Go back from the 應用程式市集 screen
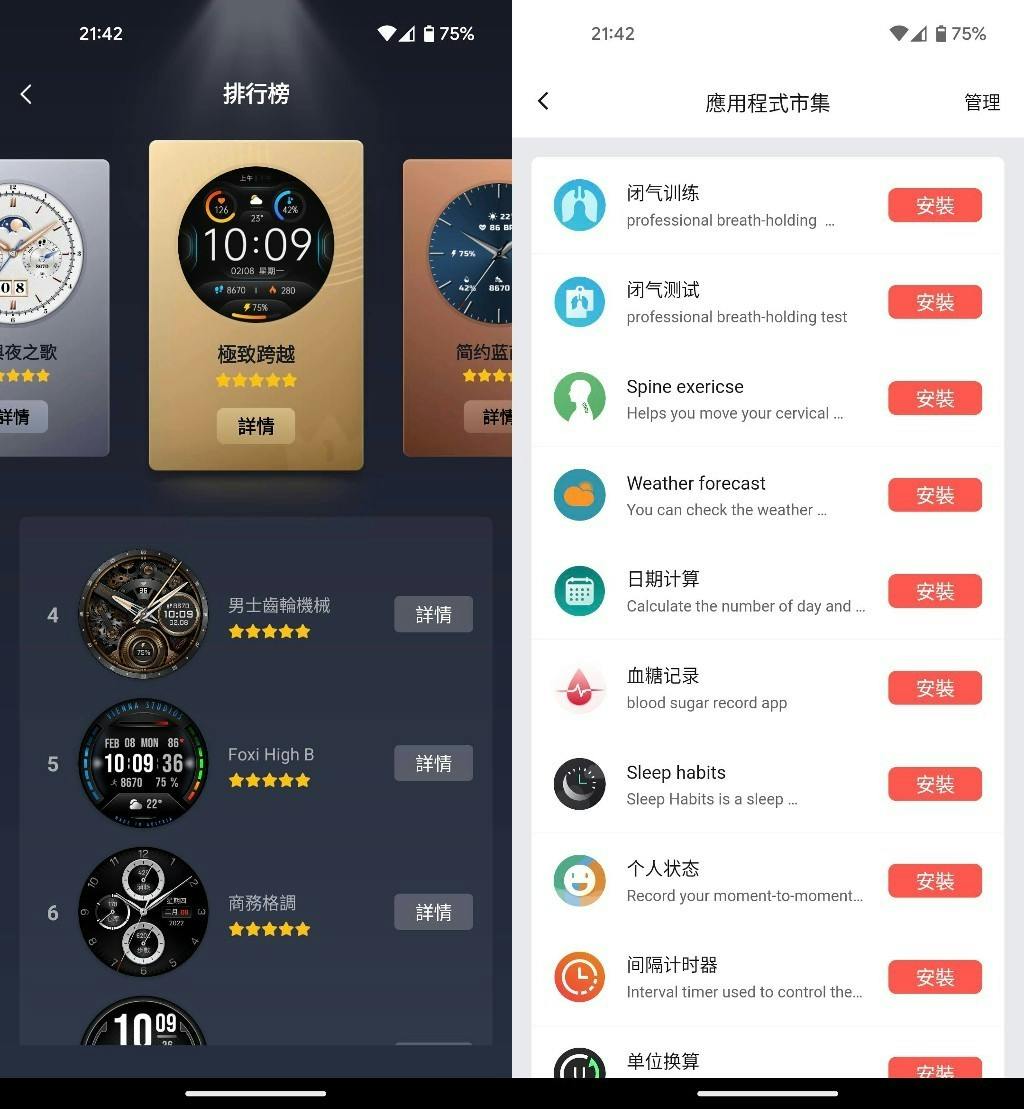 click(x=543, y=101)
